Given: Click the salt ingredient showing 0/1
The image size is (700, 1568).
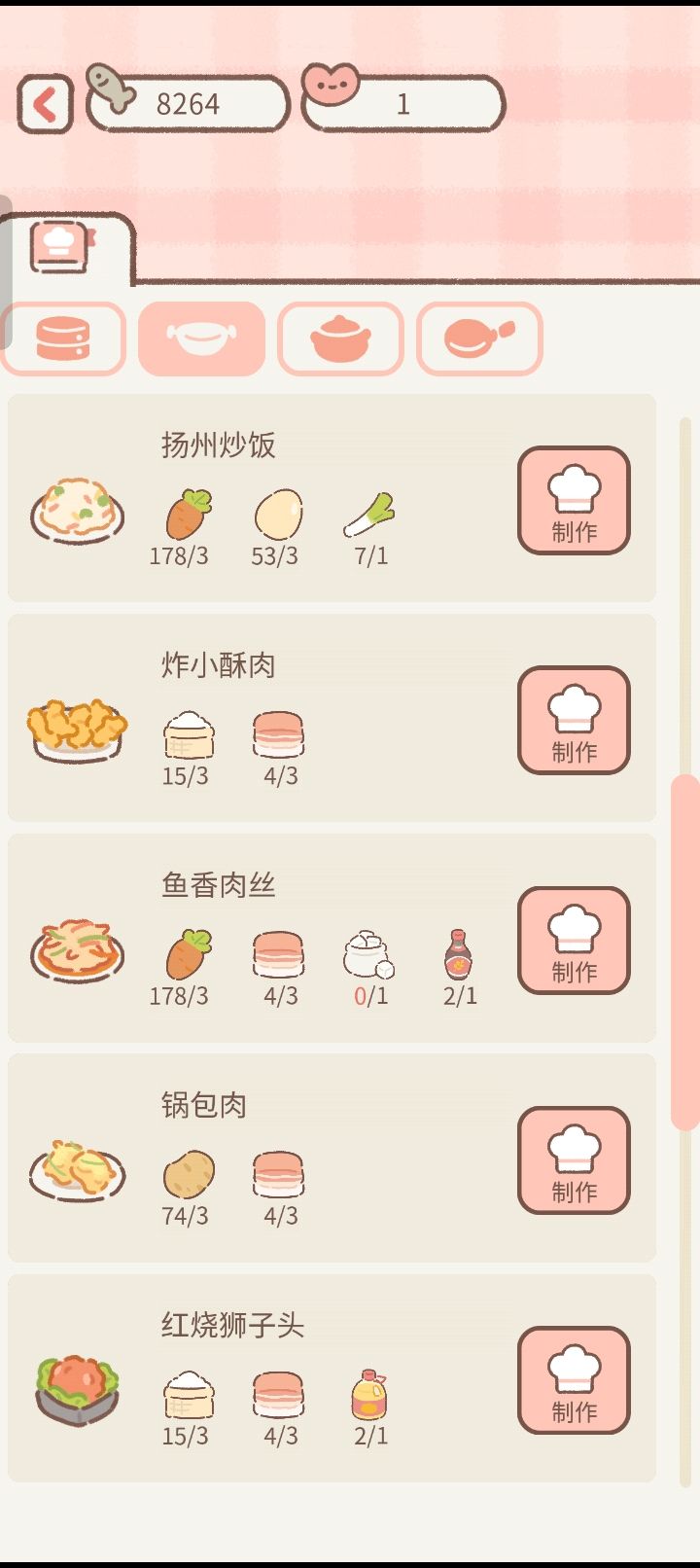Looking at the screenshot, I should point(369,958).
